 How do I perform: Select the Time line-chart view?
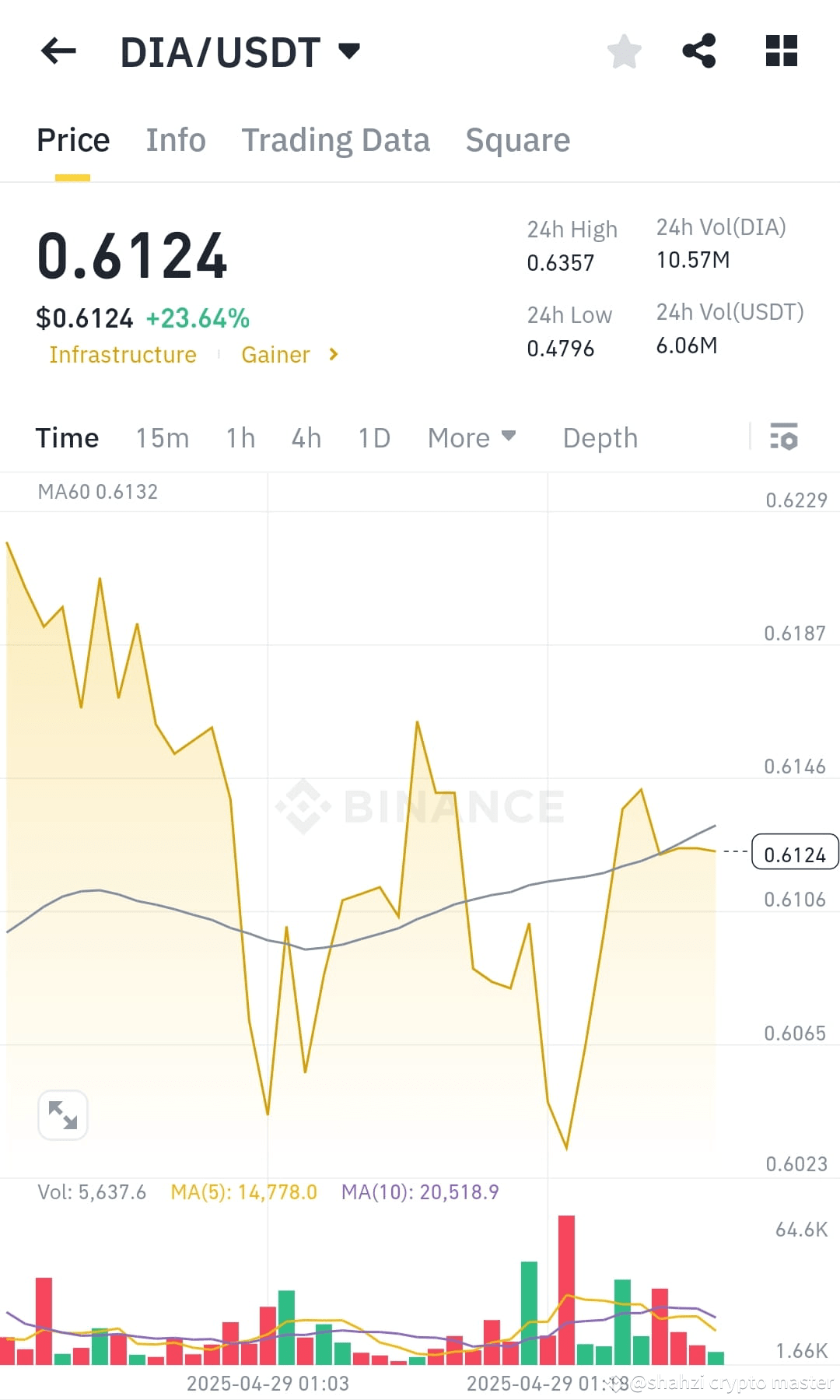(67, 437)
